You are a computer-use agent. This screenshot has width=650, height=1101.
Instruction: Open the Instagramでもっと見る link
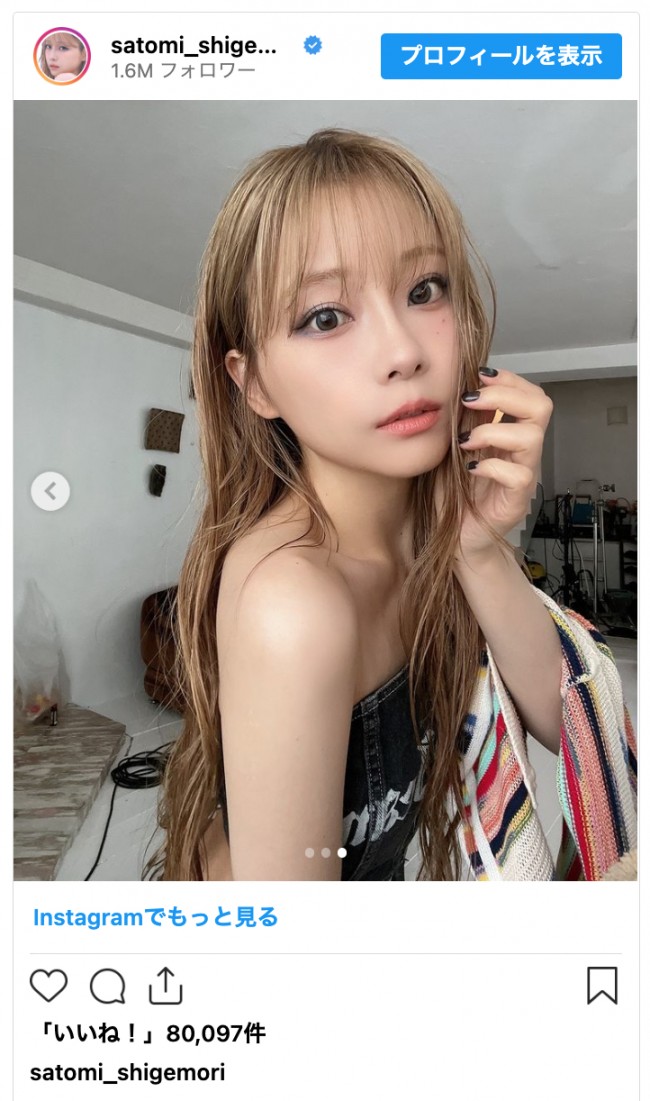(155, 917)
